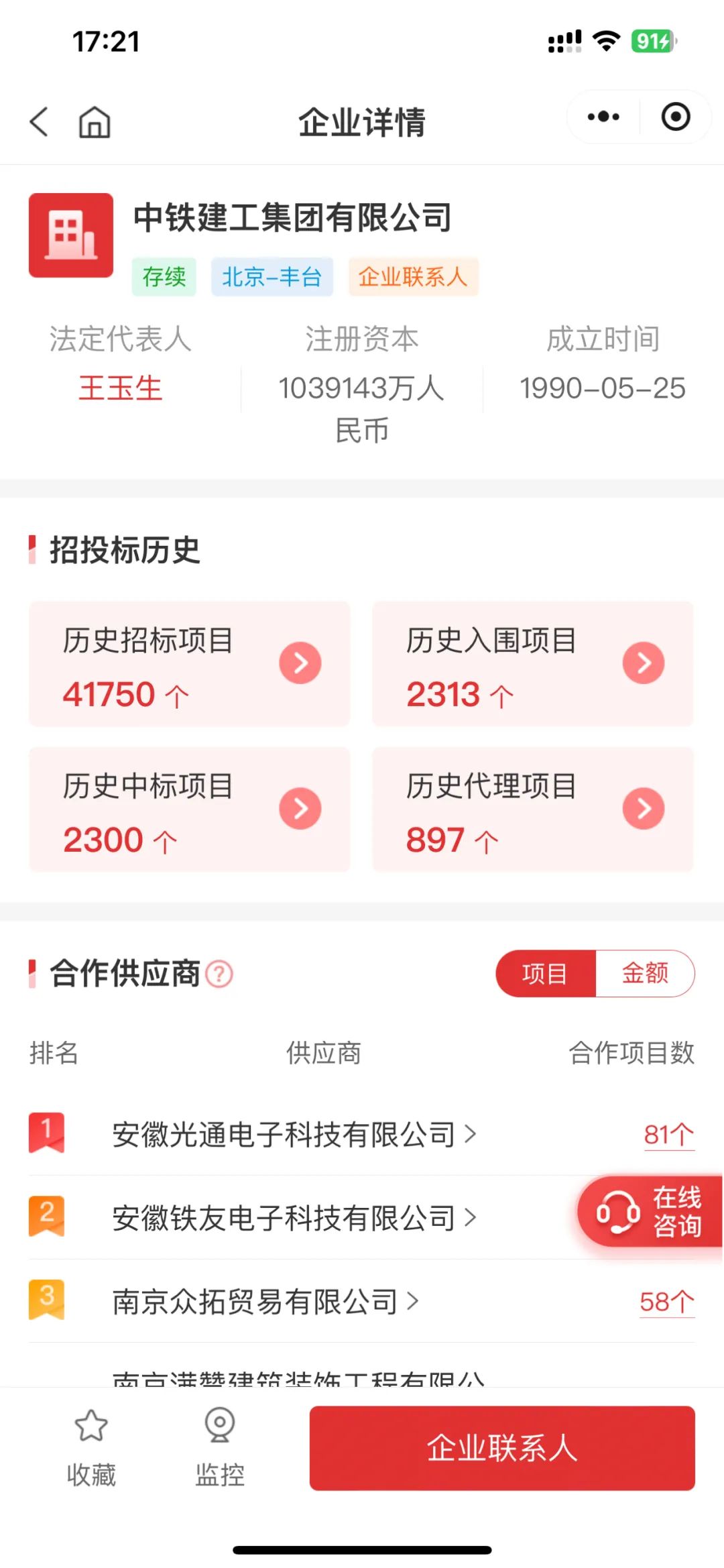Open legal representative 王玉生
The image size is (724, 1568).
[x=121, y=388]
